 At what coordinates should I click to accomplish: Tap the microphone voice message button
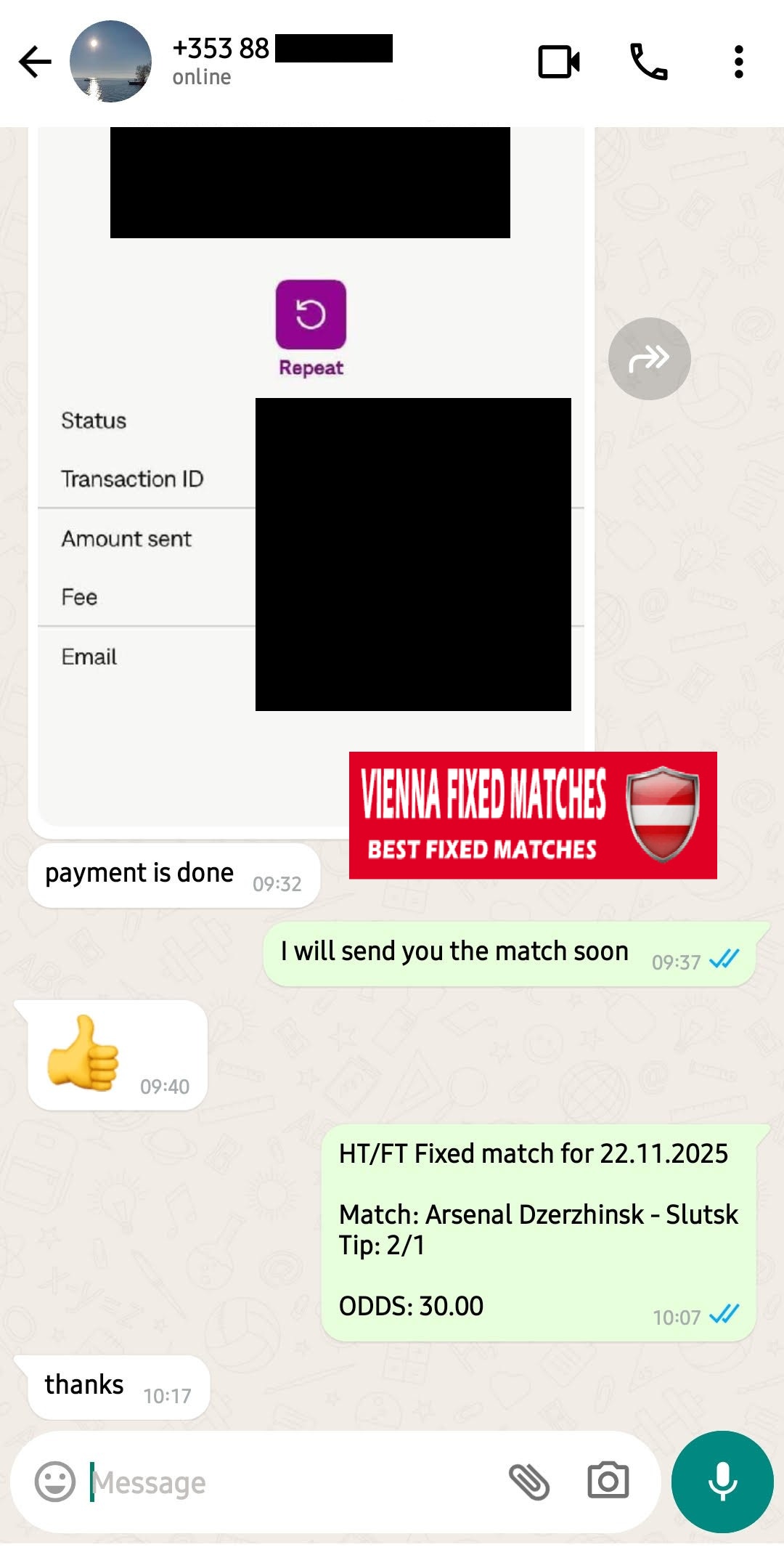click(722, 1482)
